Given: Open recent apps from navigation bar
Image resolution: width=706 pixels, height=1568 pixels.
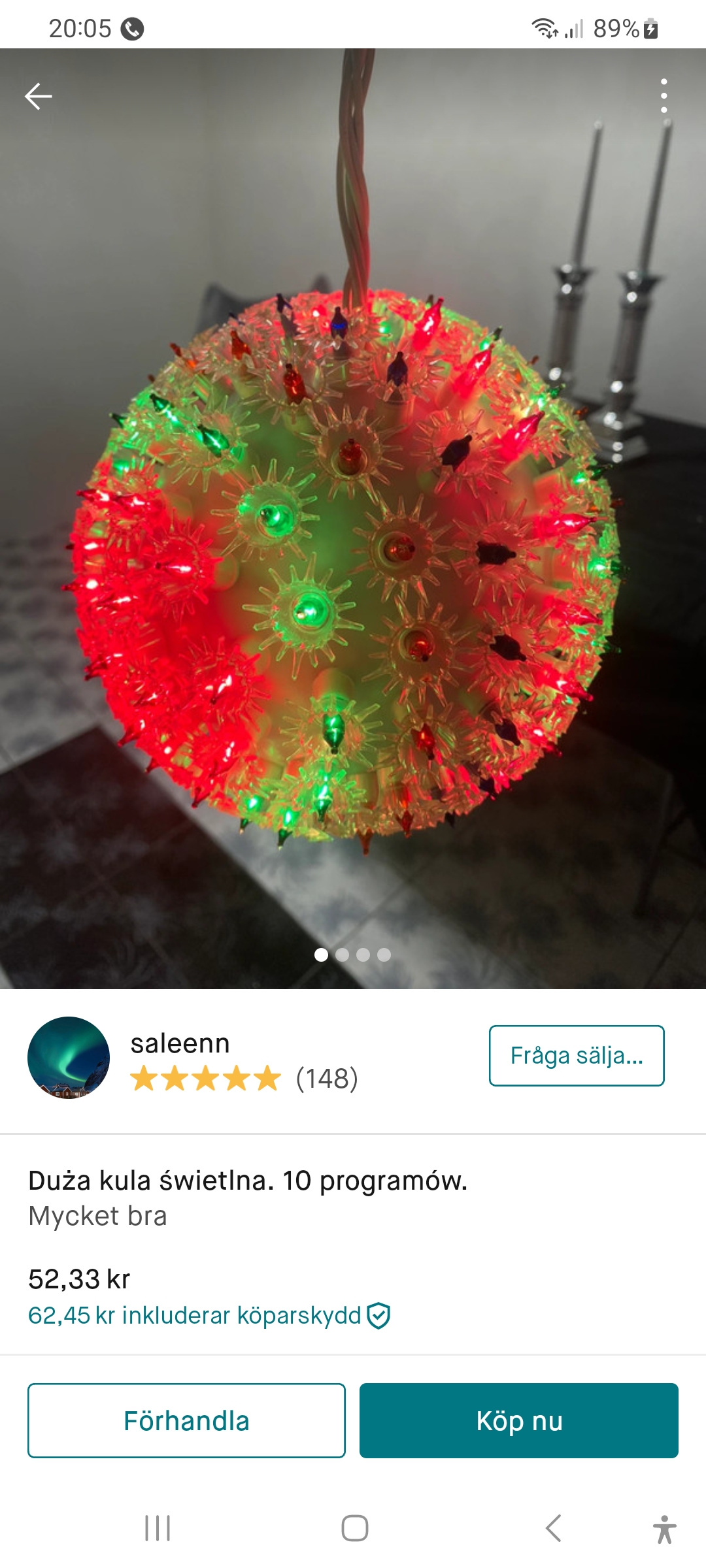Looking at the screenshot, I should point(158,1528).
